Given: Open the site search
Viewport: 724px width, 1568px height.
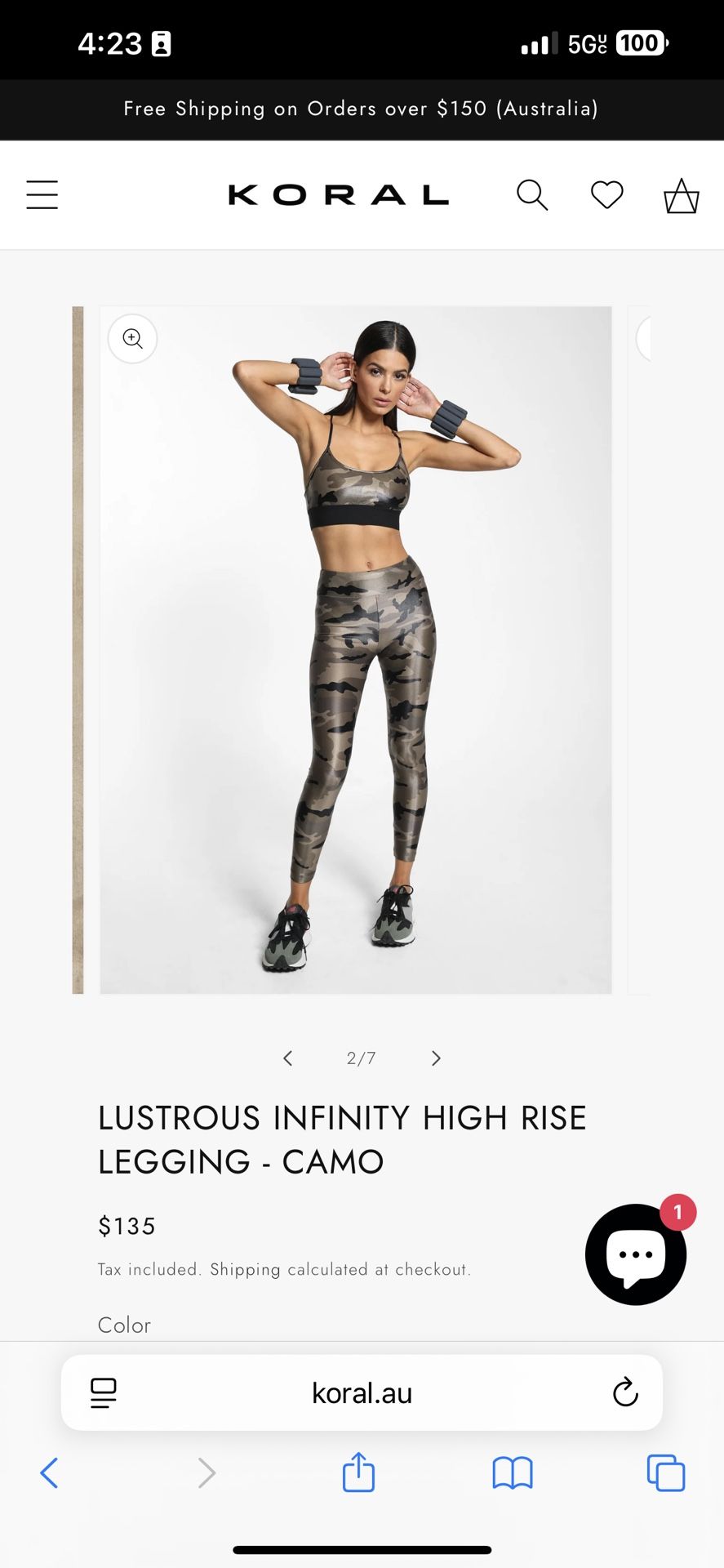Looking at the screenshot, I should 532,195.
